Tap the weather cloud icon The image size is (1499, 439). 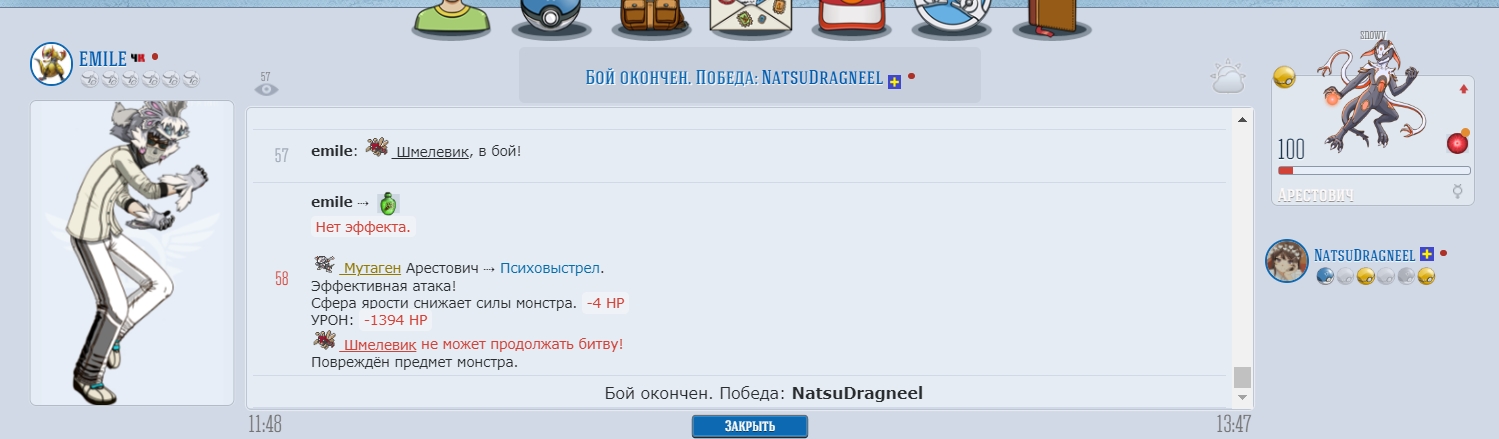tap(1228, 78)
